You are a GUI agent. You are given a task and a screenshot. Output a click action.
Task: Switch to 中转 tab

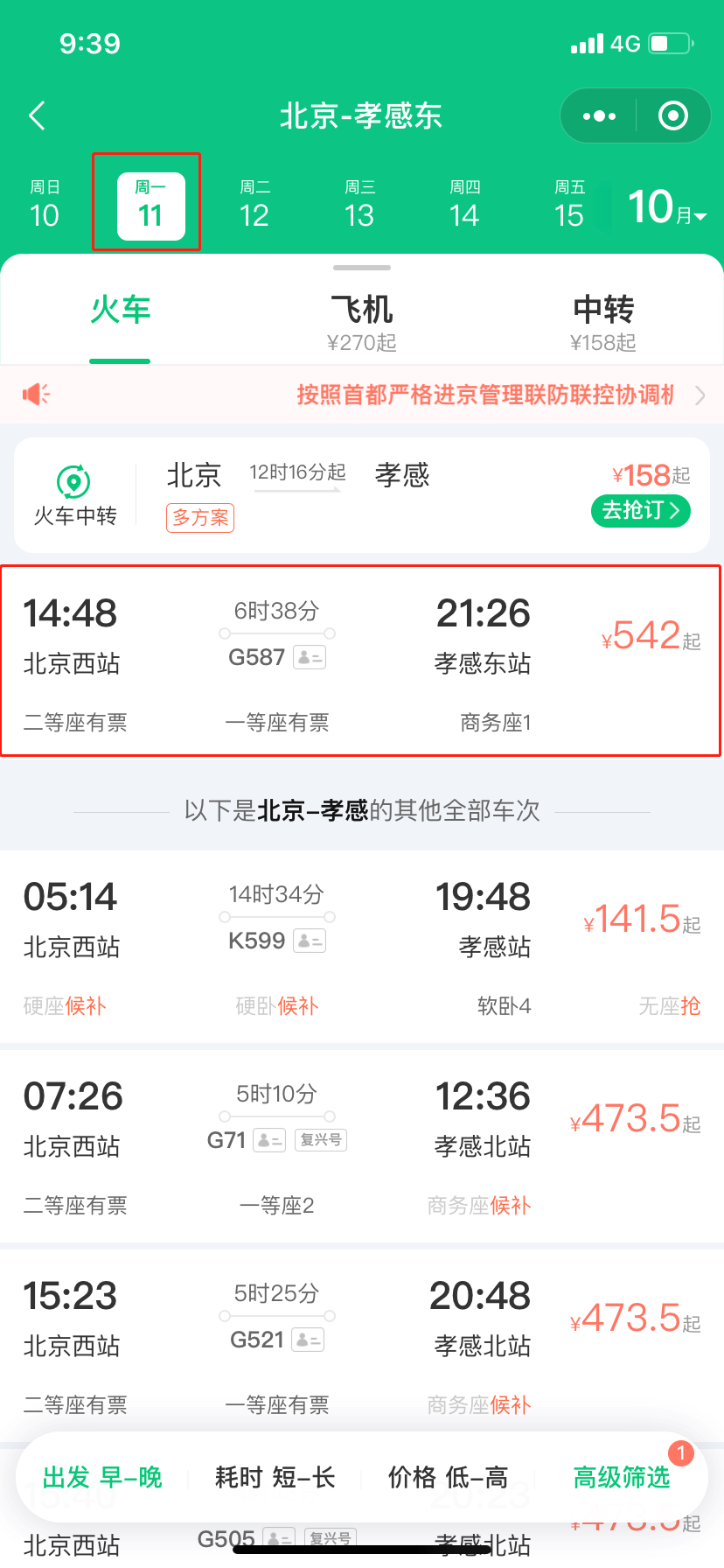[x=603, y=321]
